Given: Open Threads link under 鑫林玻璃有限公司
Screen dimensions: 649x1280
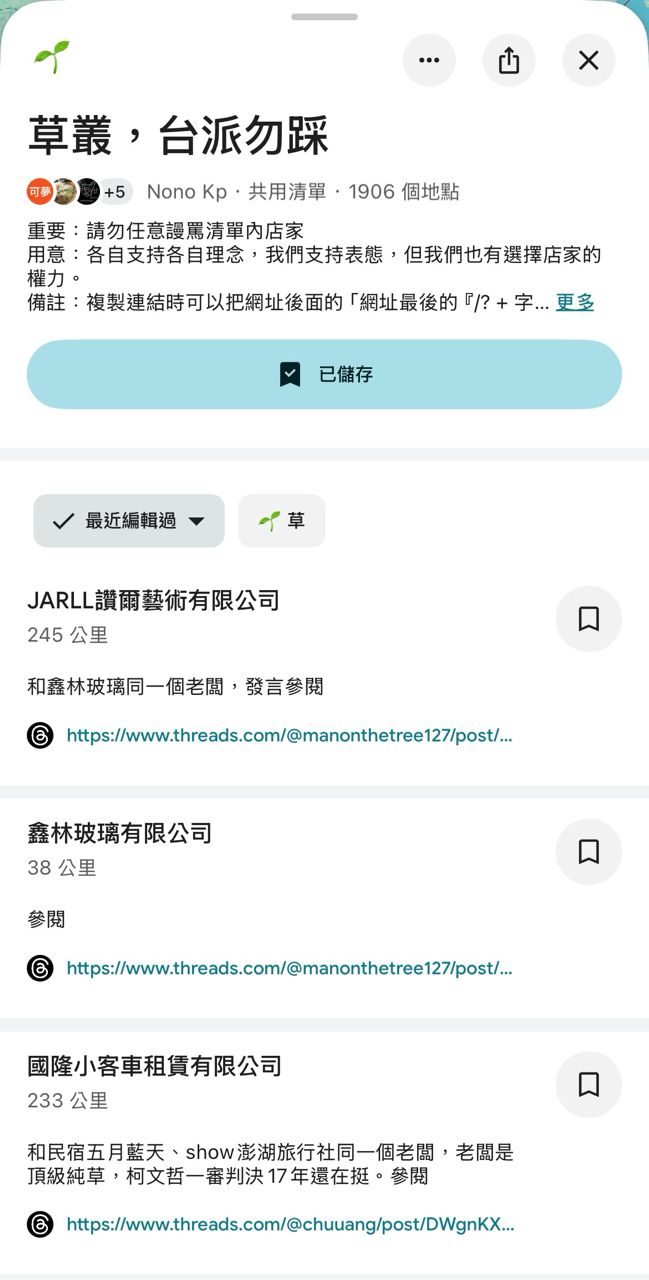Looking at the screenshot, I should [289, 968].
